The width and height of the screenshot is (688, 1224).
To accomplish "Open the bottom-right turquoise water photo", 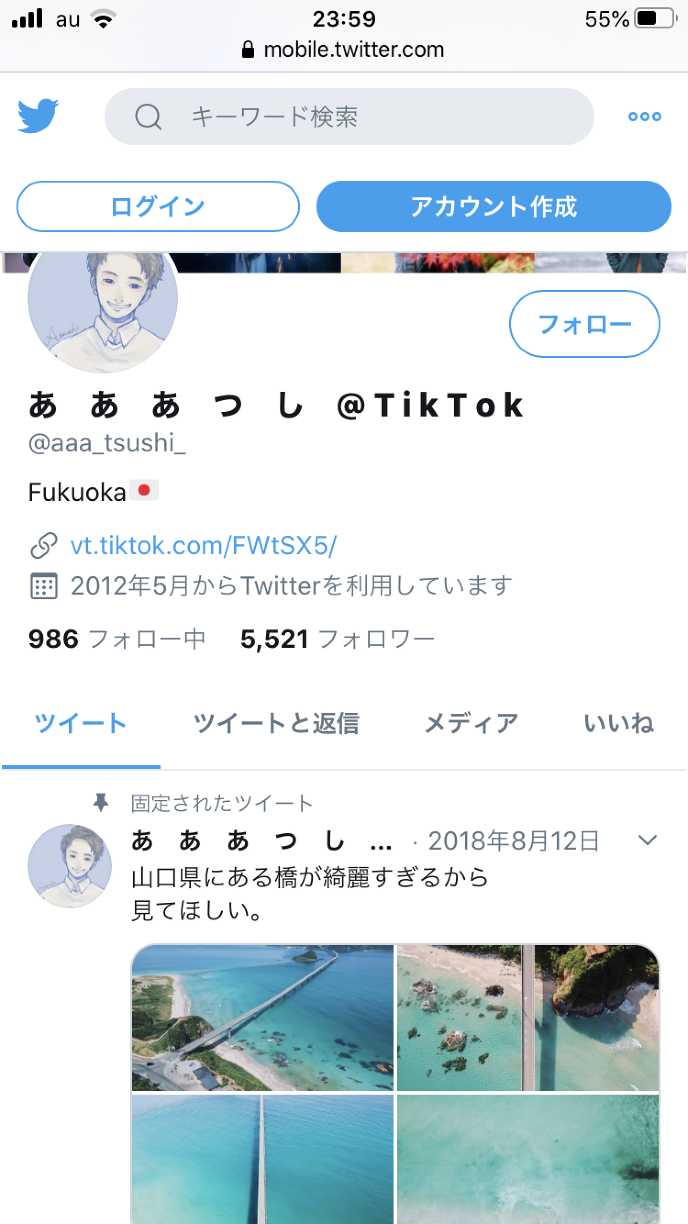I will point(528,1158).
